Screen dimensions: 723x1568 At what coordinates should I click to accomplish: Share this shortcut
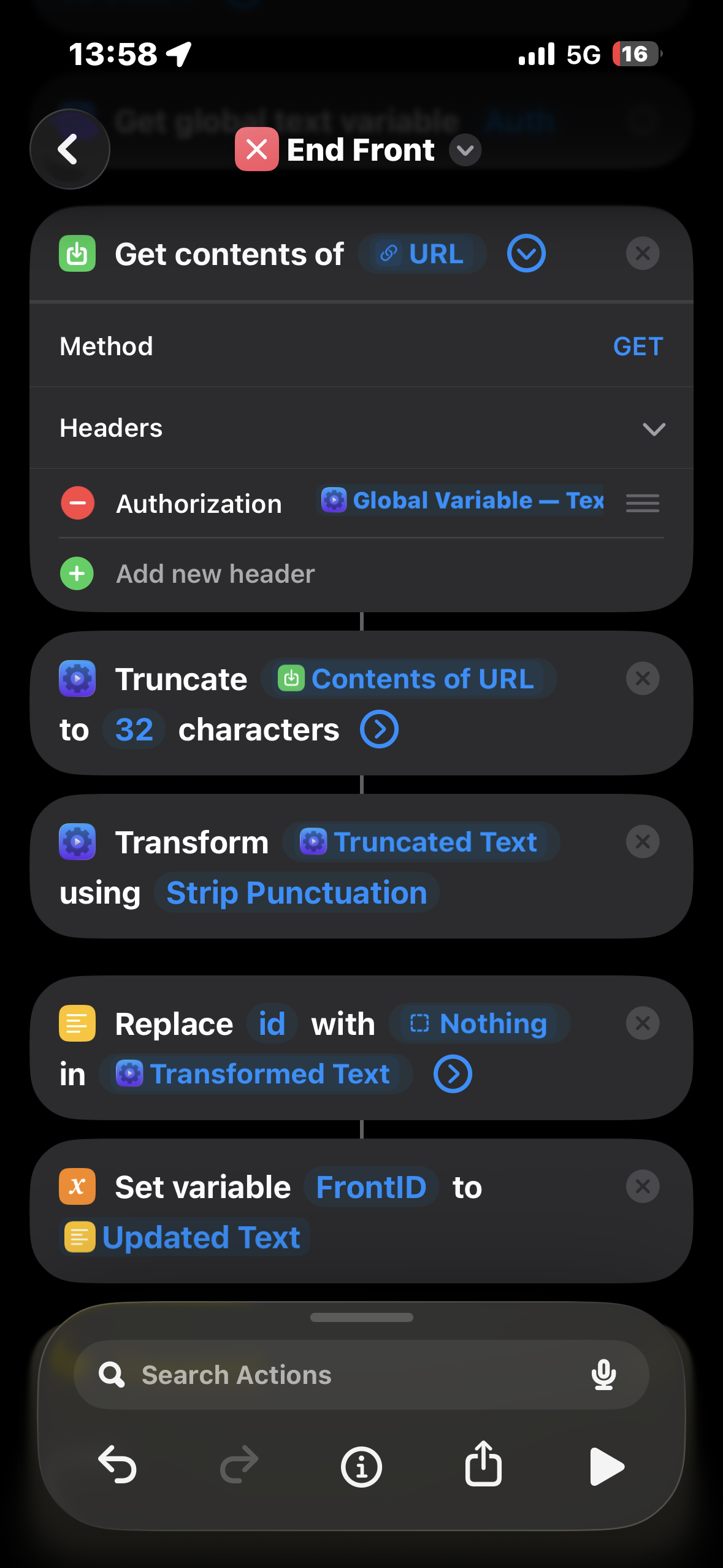483,1465
